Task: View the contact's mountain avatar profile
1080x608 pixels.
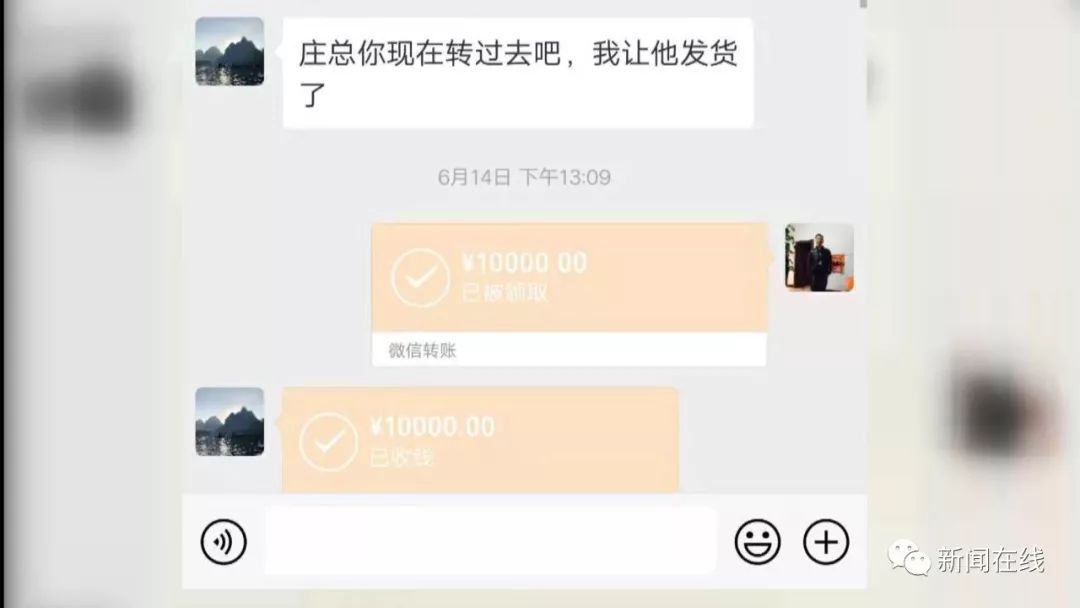Action: tap(230, 51)
